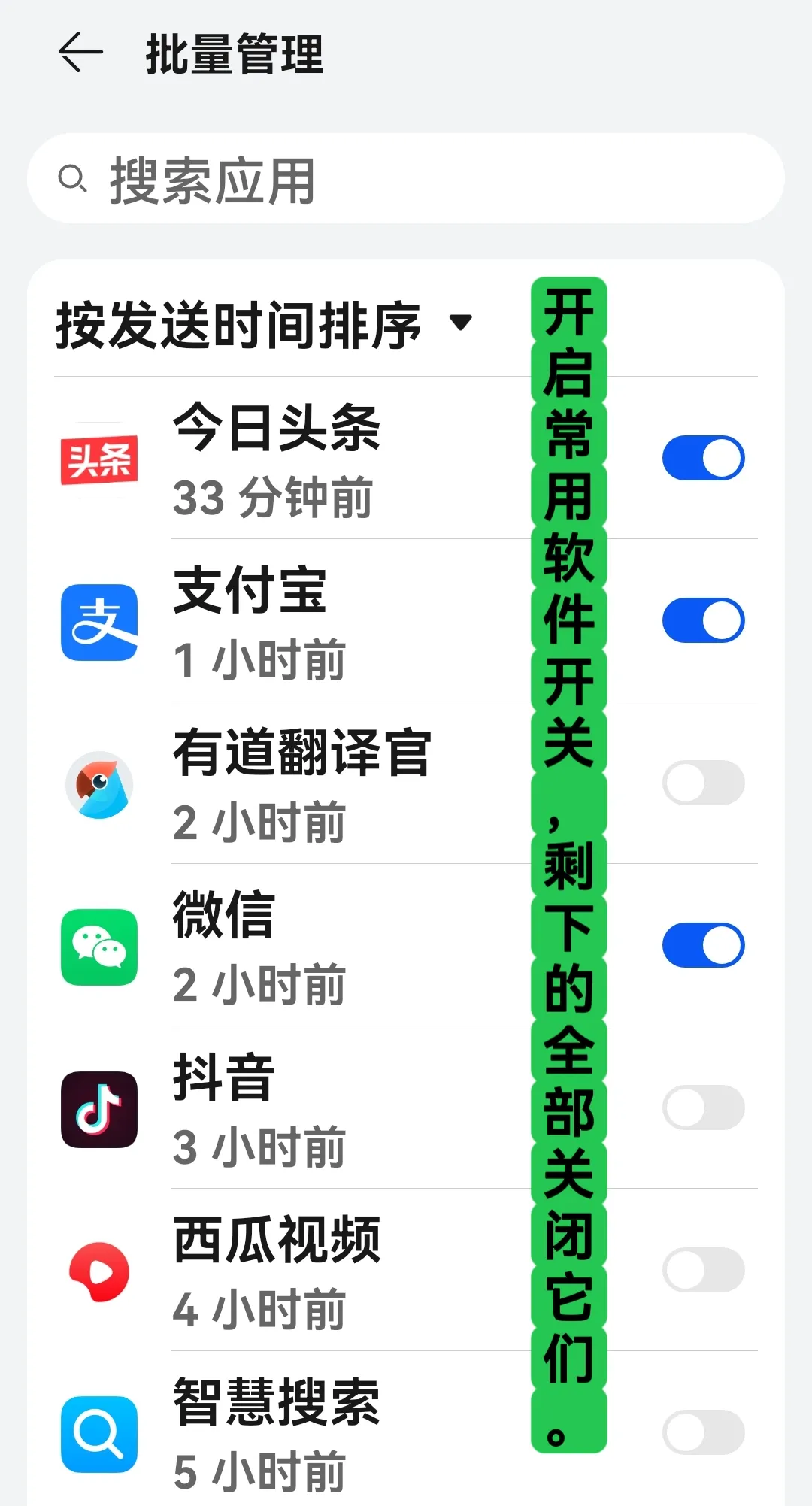Open the 按发送时间排序 sort dropdown
Image resolution: width=812 pixels, height=1506 pixels.
[263, 325]
